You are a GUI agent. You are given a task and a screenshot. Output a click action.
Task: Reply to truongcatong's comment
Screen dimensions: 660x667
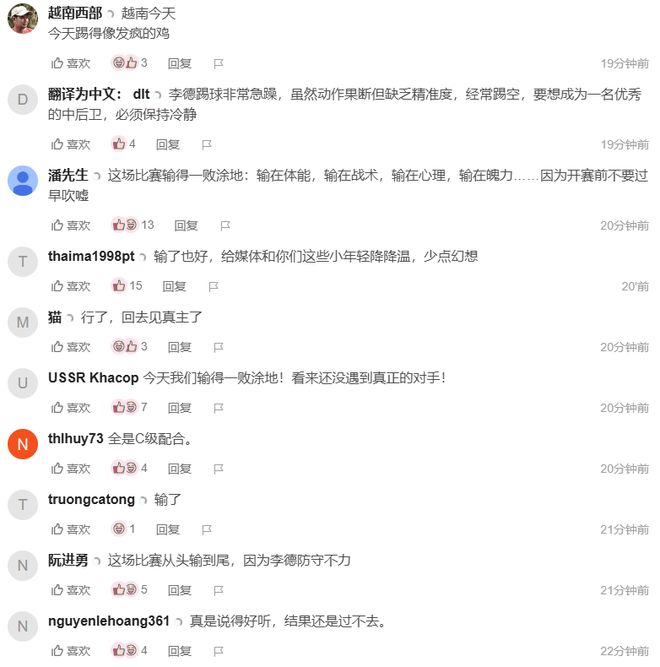coord(167,529)
